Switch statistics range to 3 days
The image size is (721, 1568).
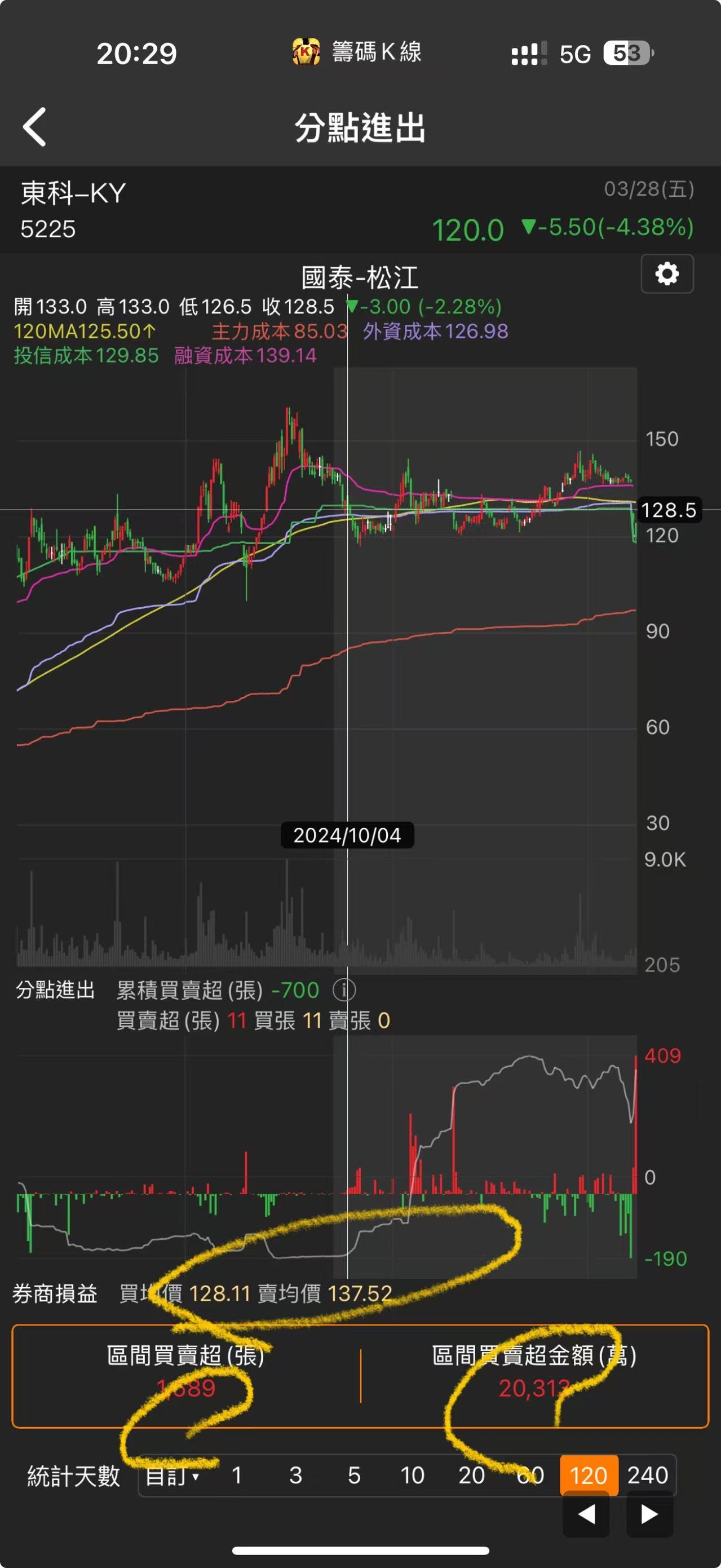[x=296, y=1476]
